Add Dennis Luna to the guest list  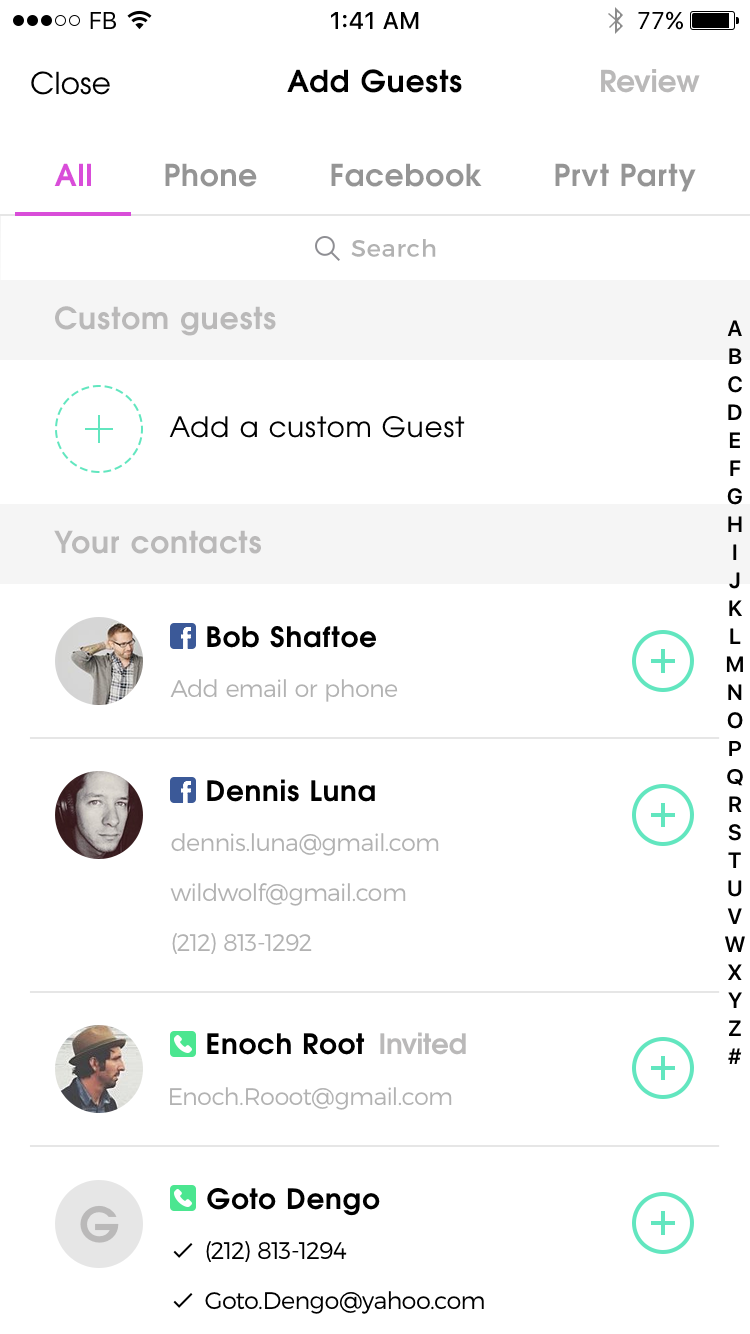[663, 815]
